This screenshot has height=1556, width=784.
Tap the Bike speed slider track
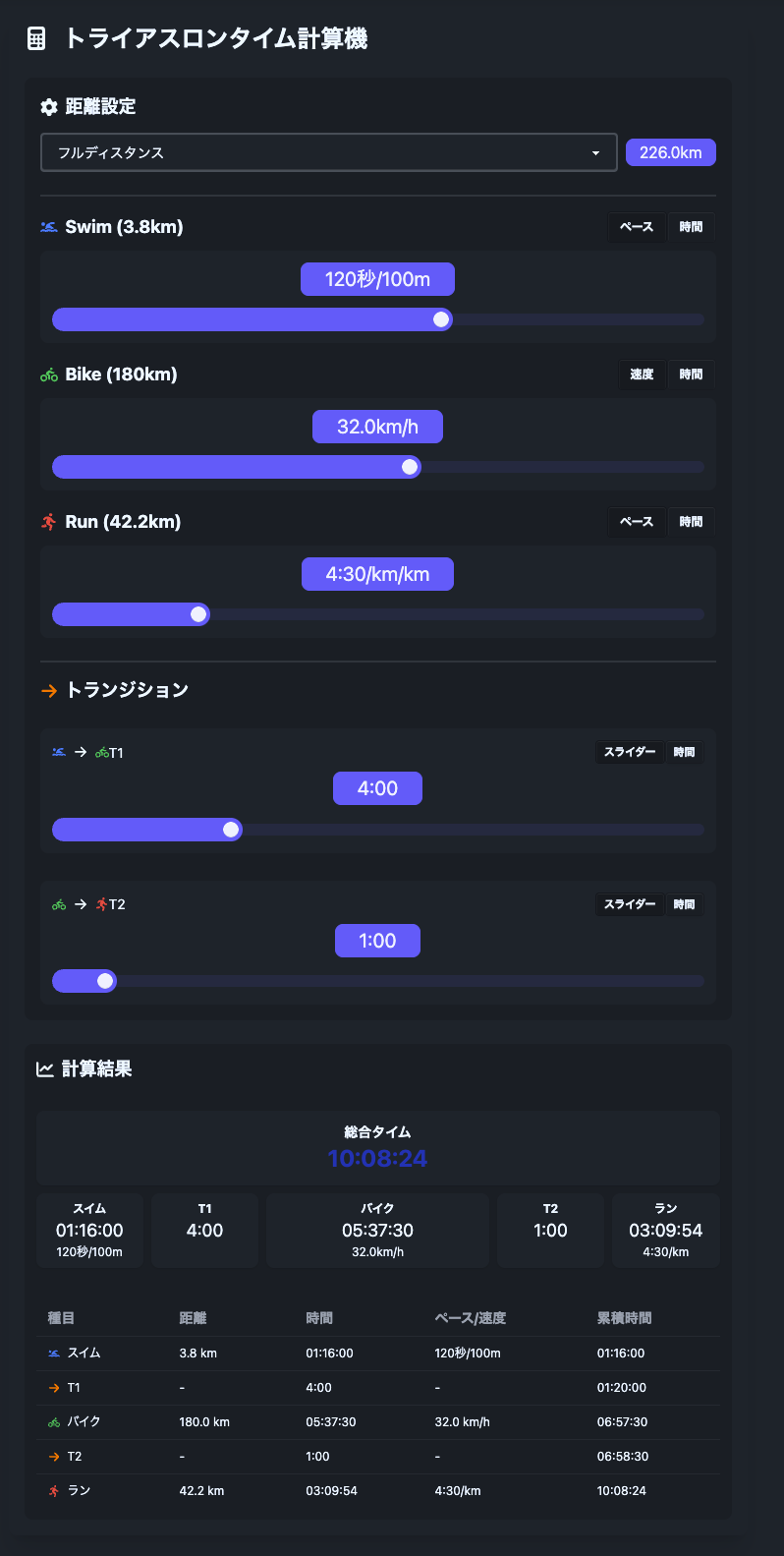pos(378,467)
